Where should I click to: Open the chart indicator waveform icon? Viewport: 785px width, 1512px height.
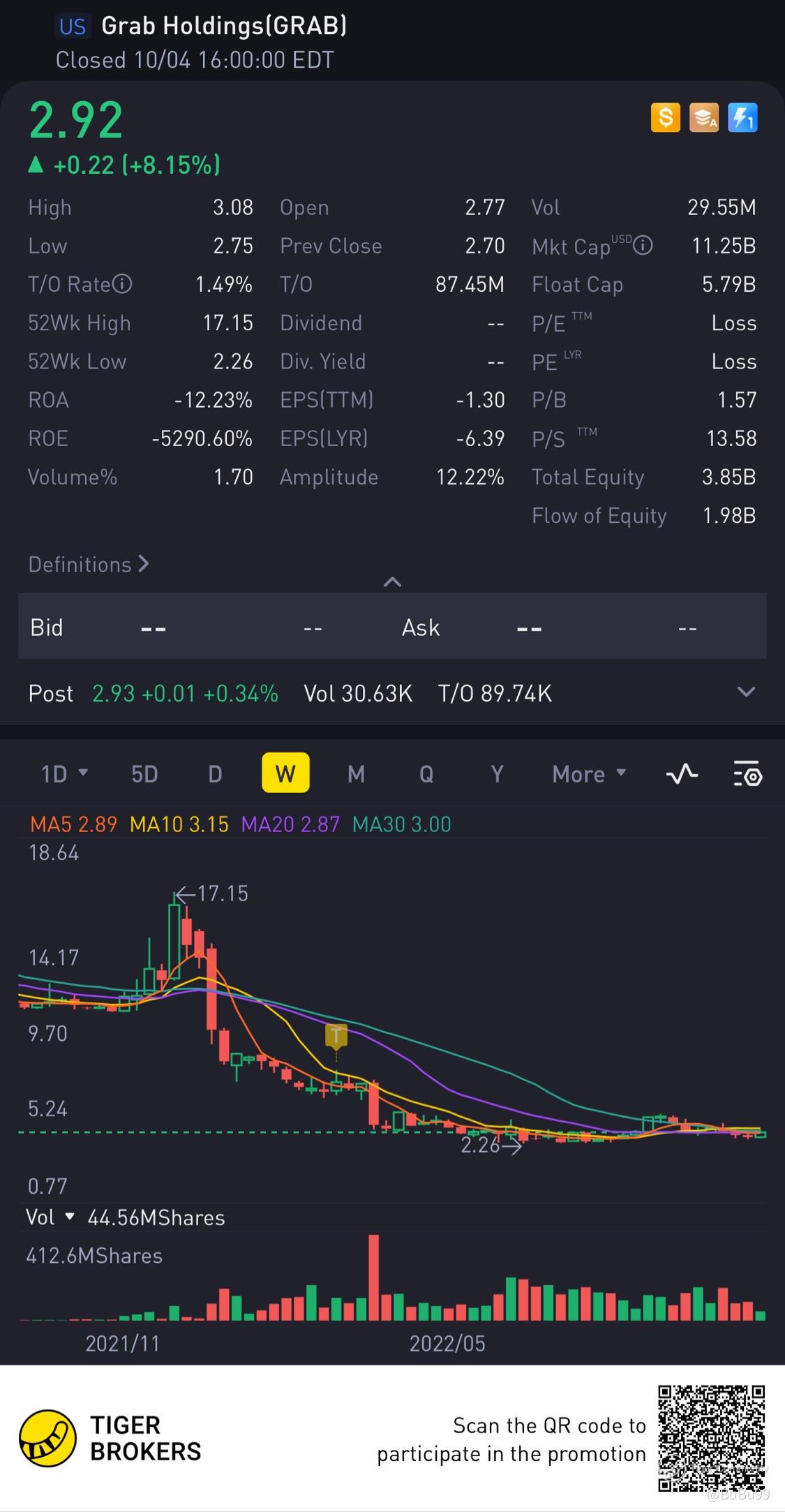(682, 773)
